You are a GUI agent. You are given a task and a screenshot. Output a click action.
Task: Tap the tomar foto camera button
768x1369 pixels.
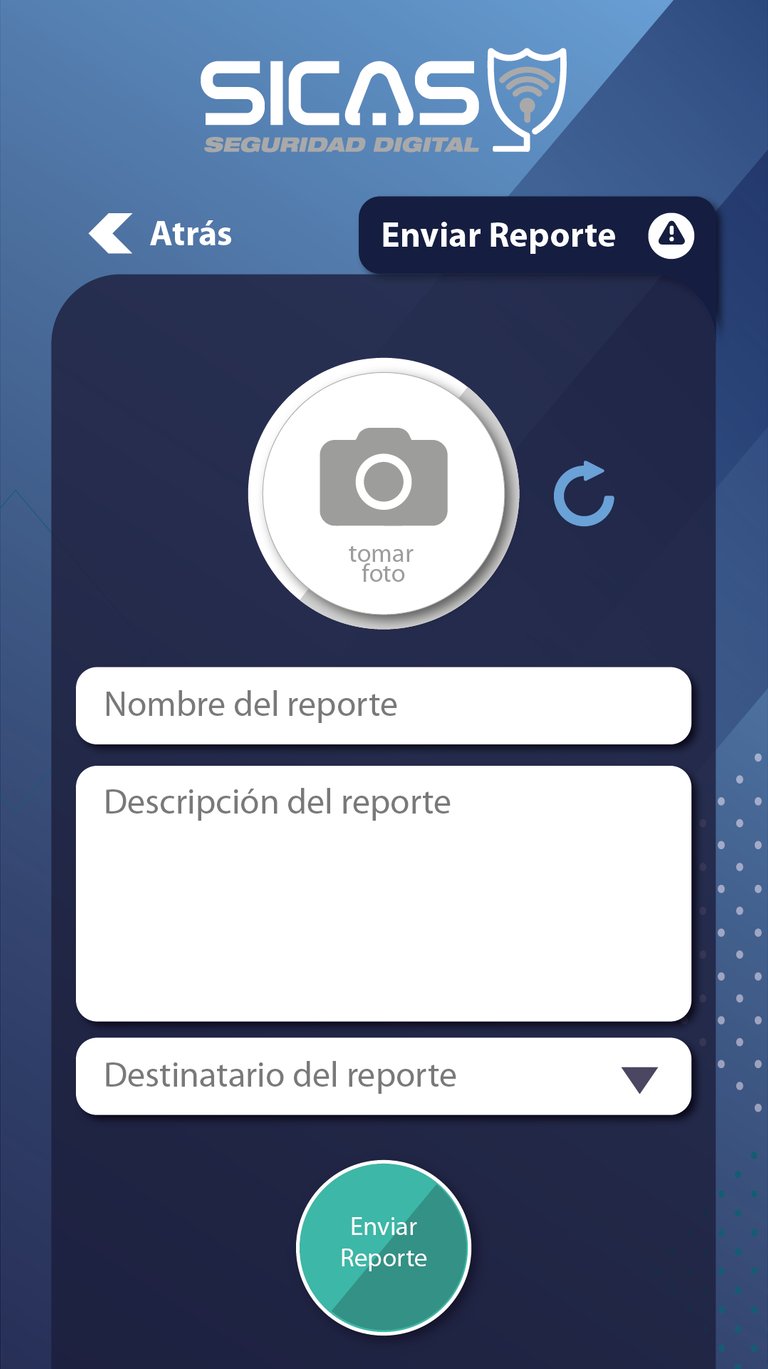[383, 493]
